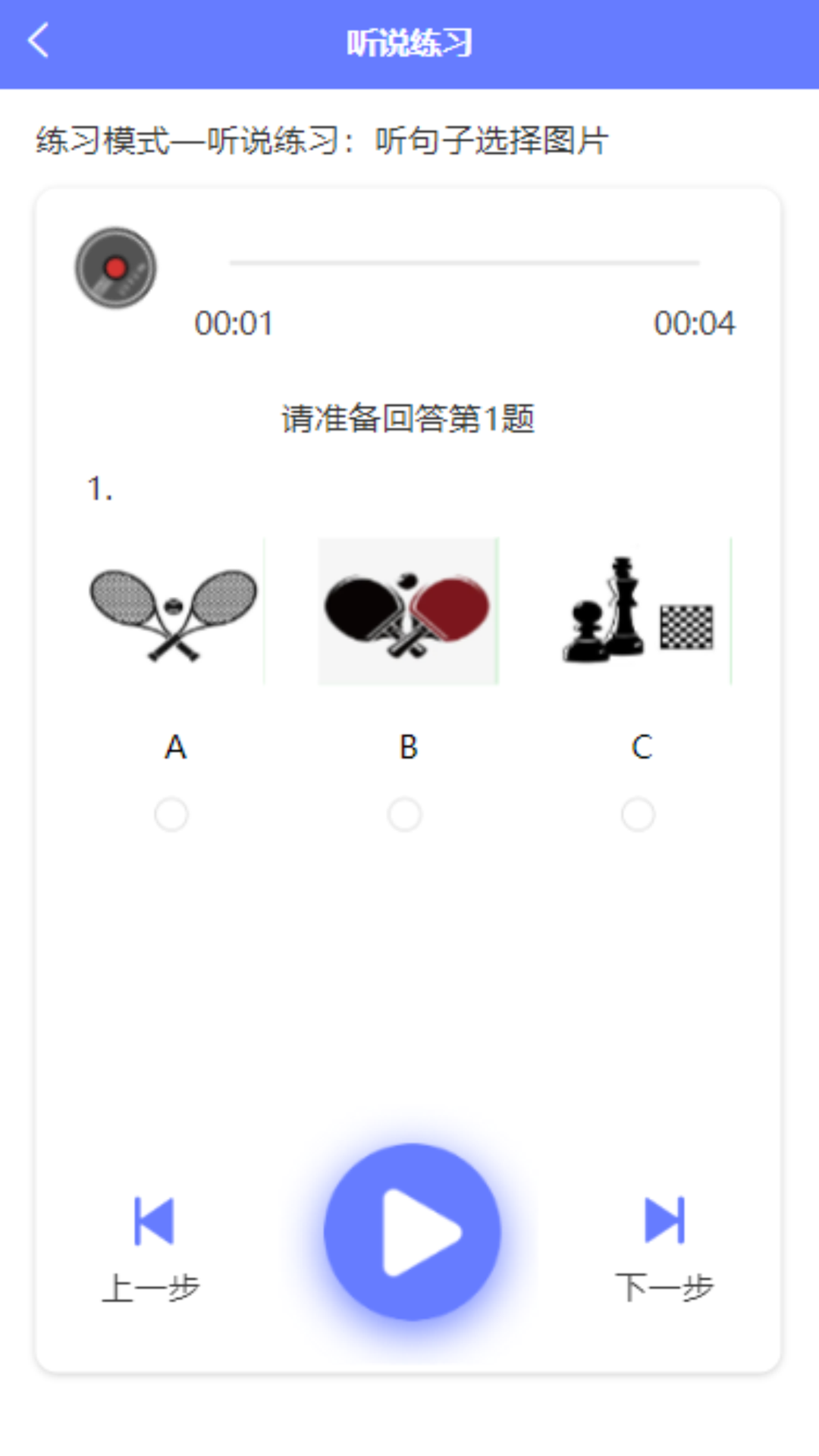
Task: Pick radio button for option C
Action: click(638, 814)
